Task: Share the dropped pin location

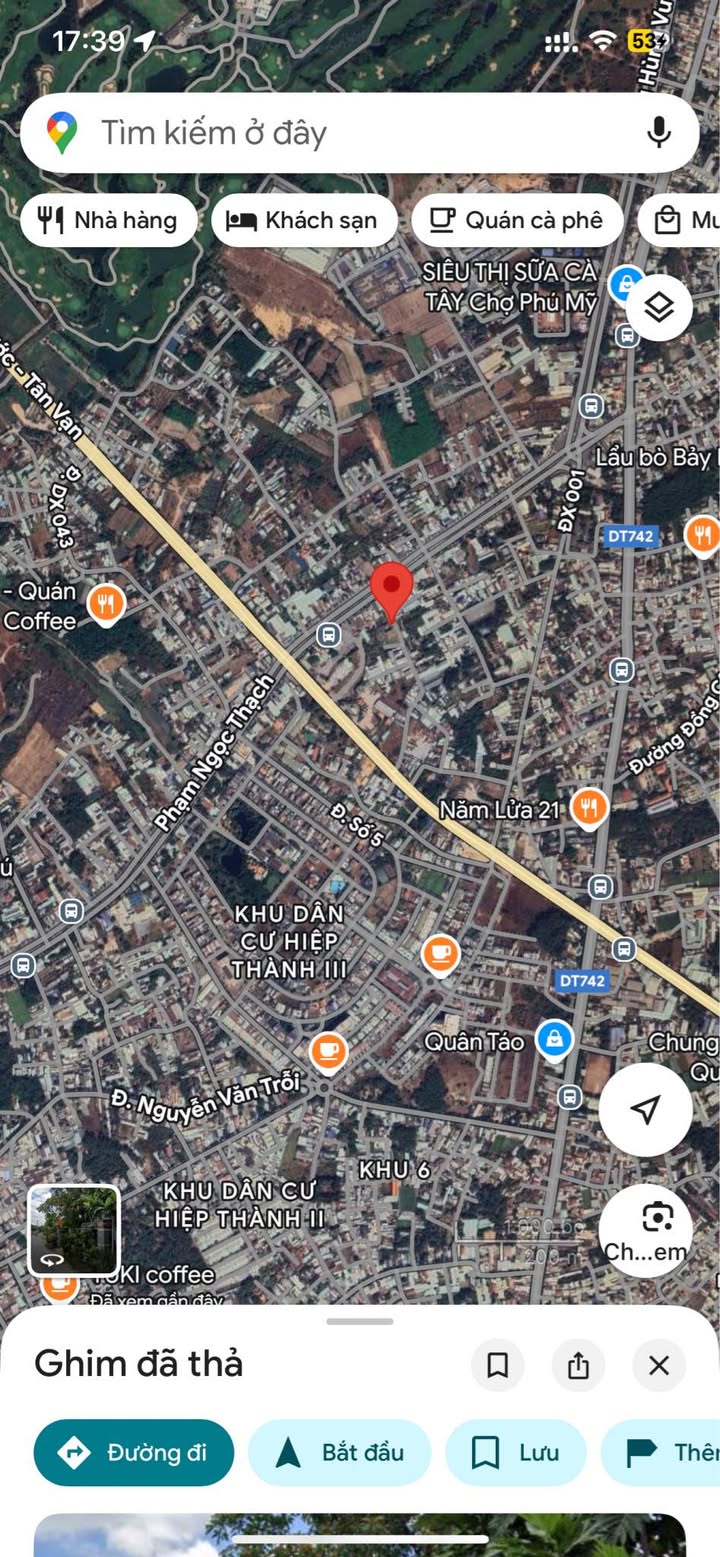Action: pos(578,1365)
